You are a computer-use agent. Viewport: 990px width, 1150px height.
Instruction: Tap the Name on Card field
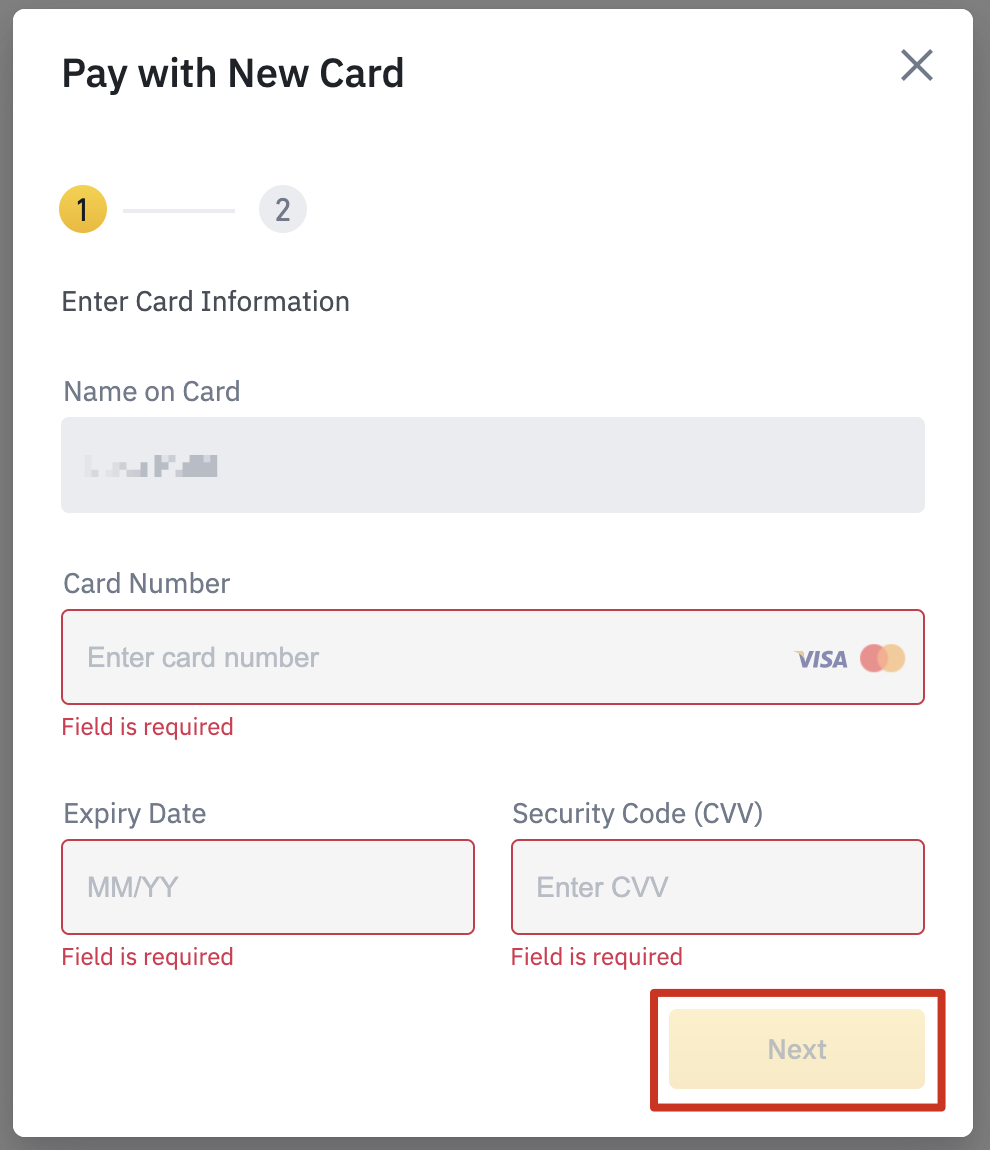492,465
